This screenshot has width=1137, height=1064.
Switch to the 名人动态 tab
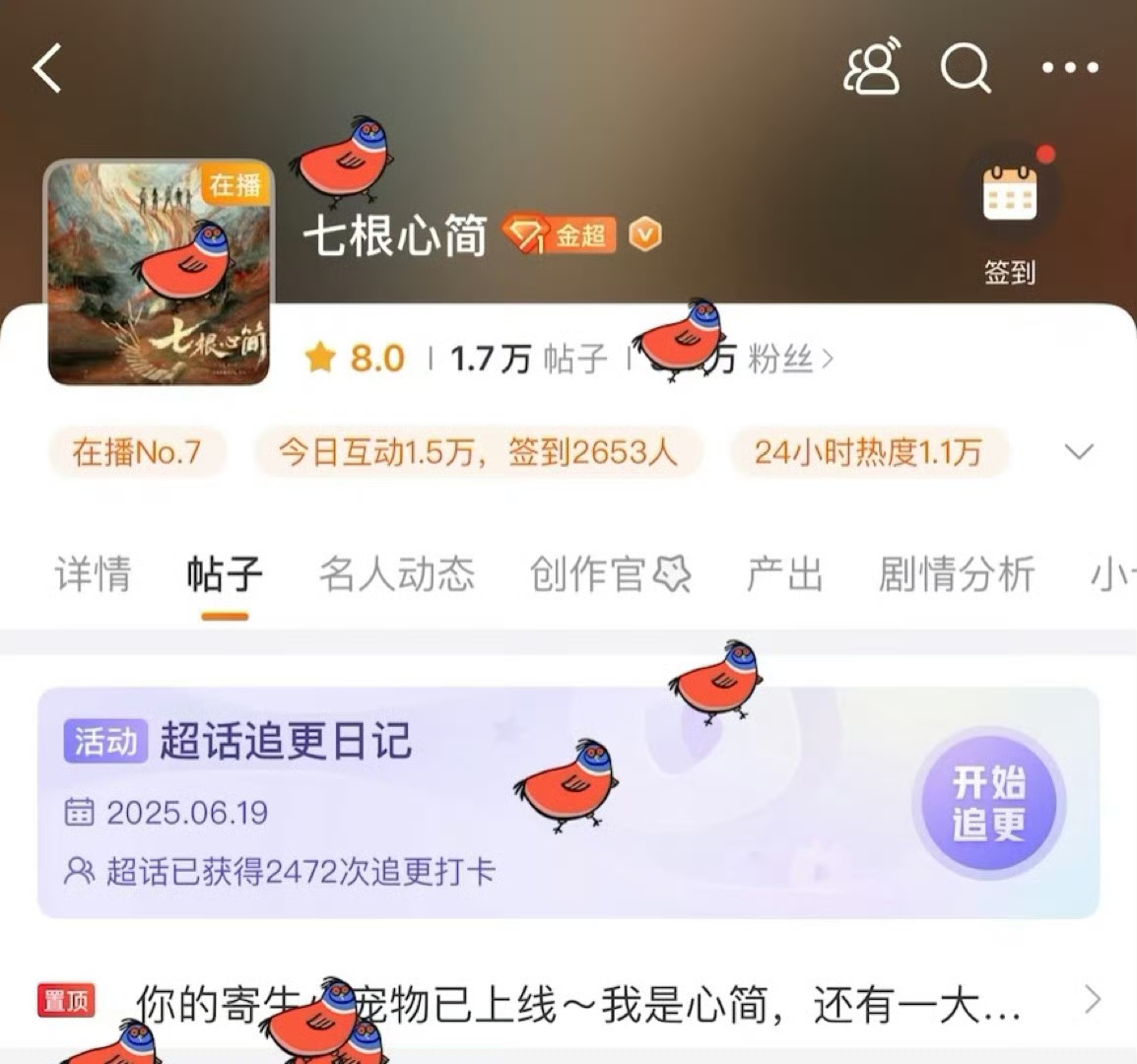[397, 574]
